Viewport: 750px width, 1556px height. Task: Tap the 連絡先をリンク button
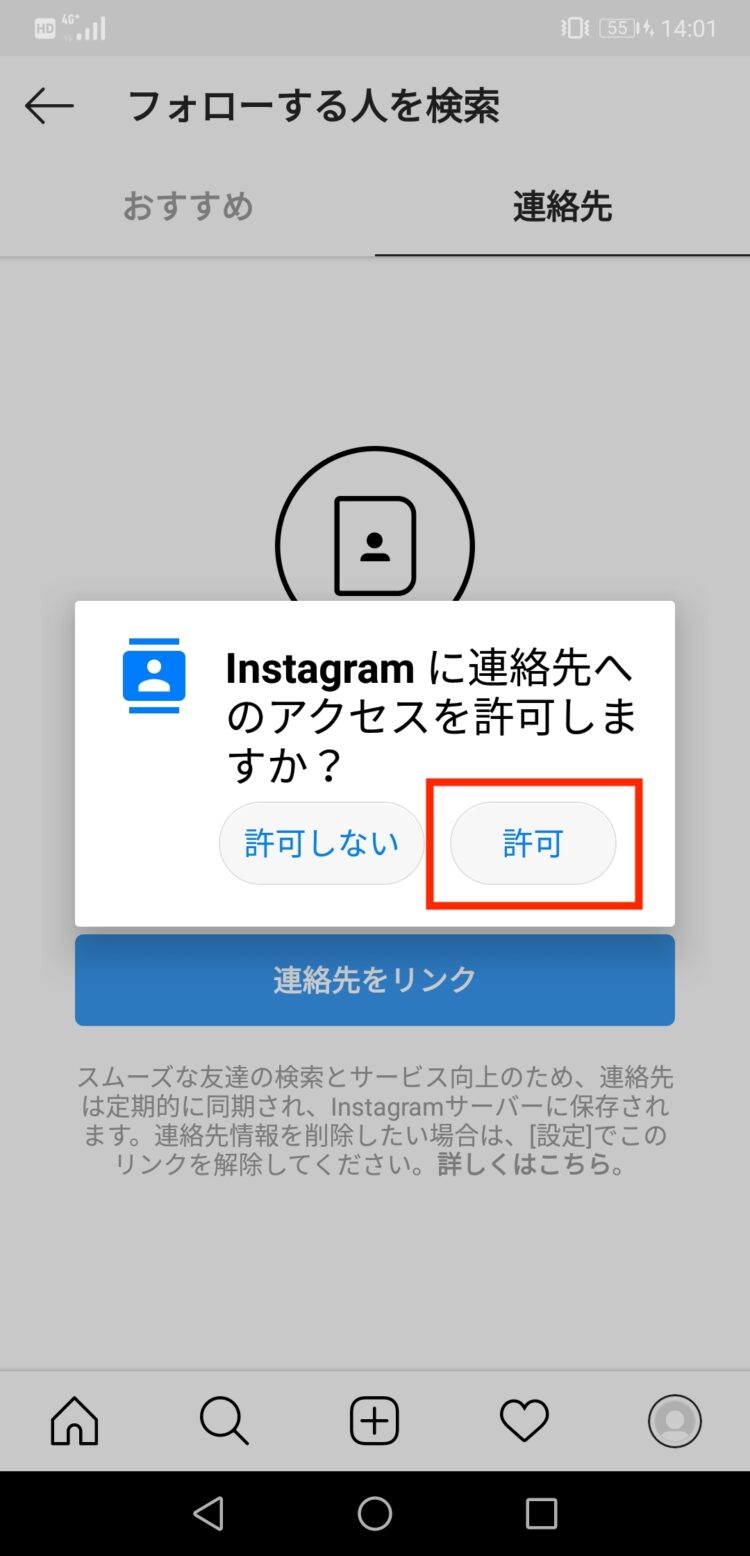(375, 980)
